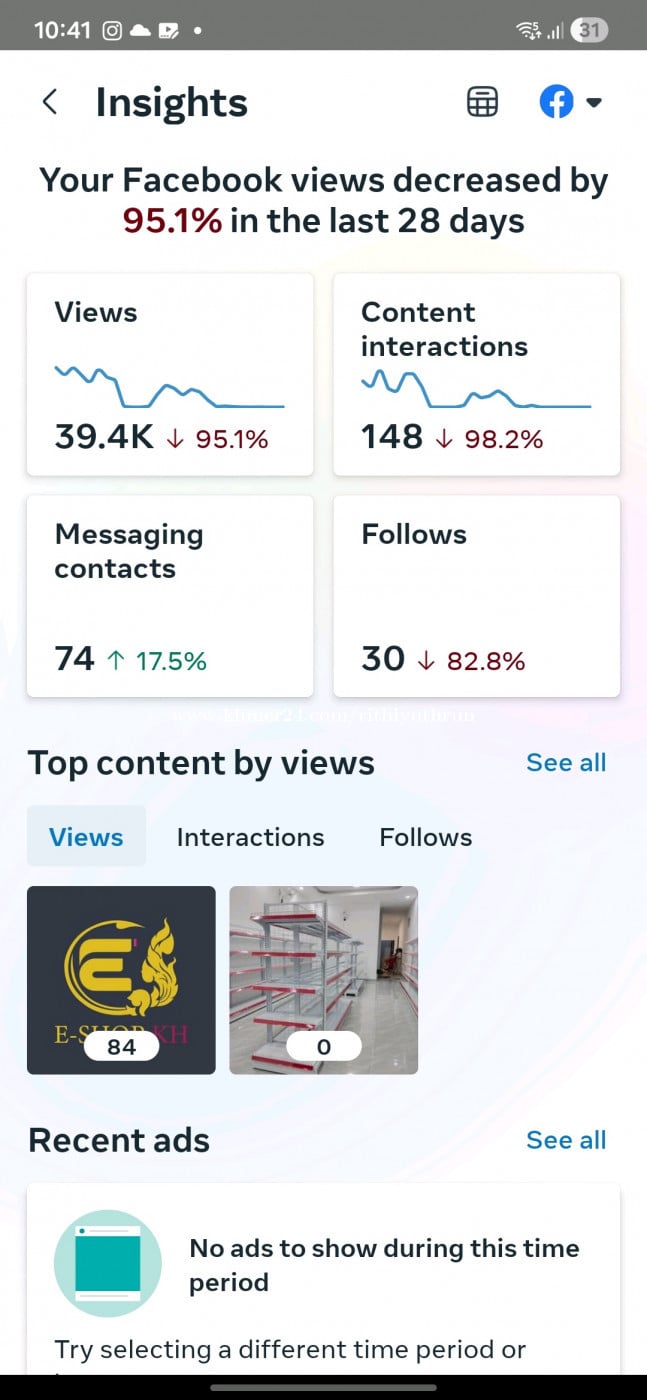See all top content by views

pos(566,763)
